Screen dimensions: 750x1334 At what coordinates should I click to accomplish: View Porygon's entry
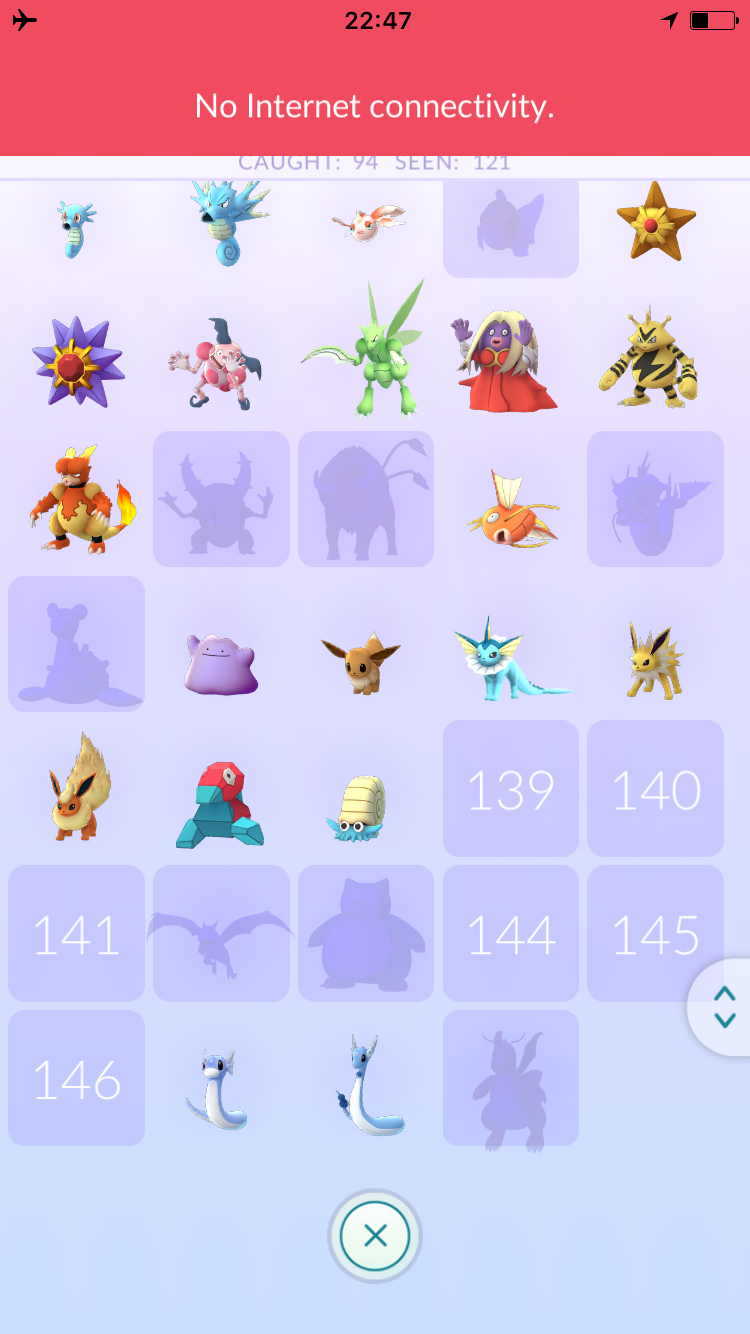click(221, 805)
